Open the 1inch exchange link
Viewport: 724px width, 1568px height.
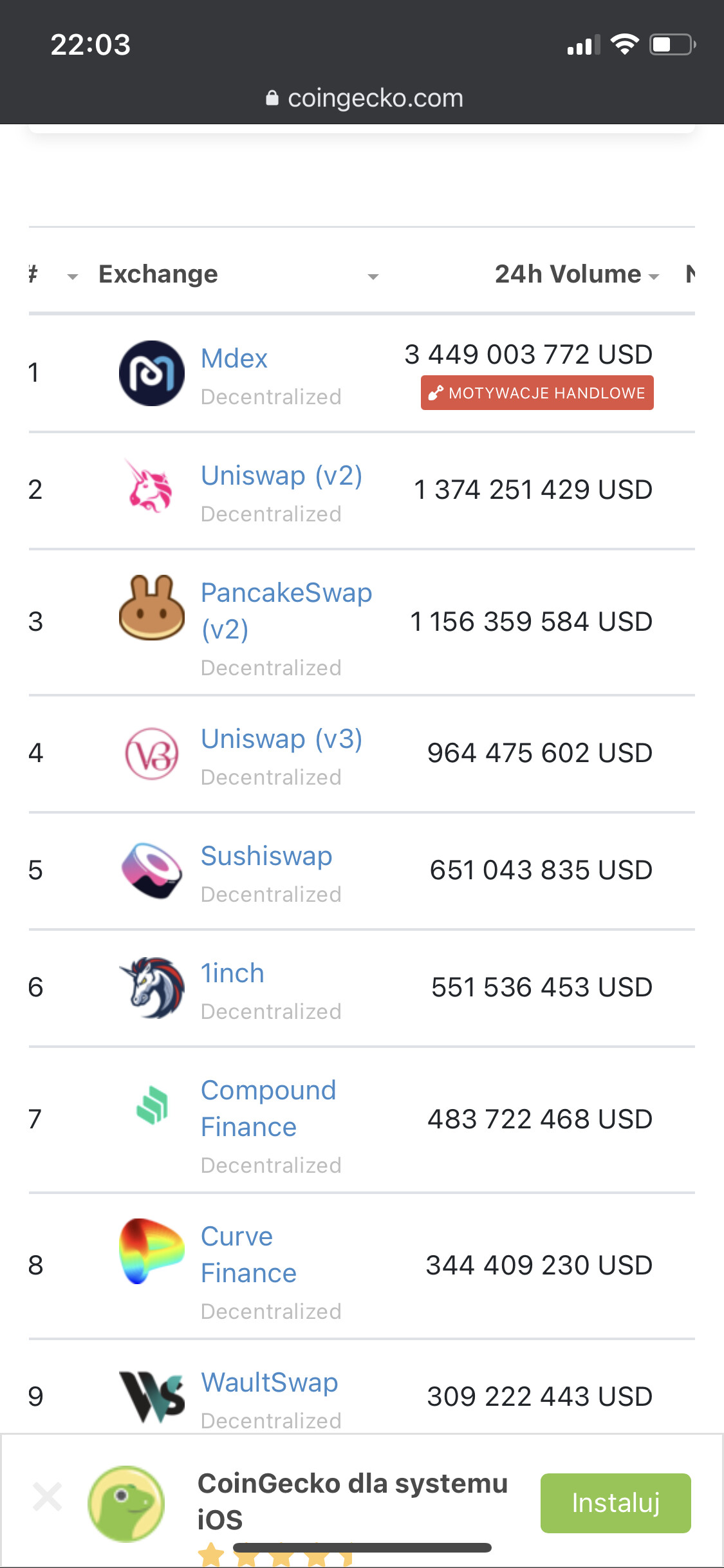(232, 973)
